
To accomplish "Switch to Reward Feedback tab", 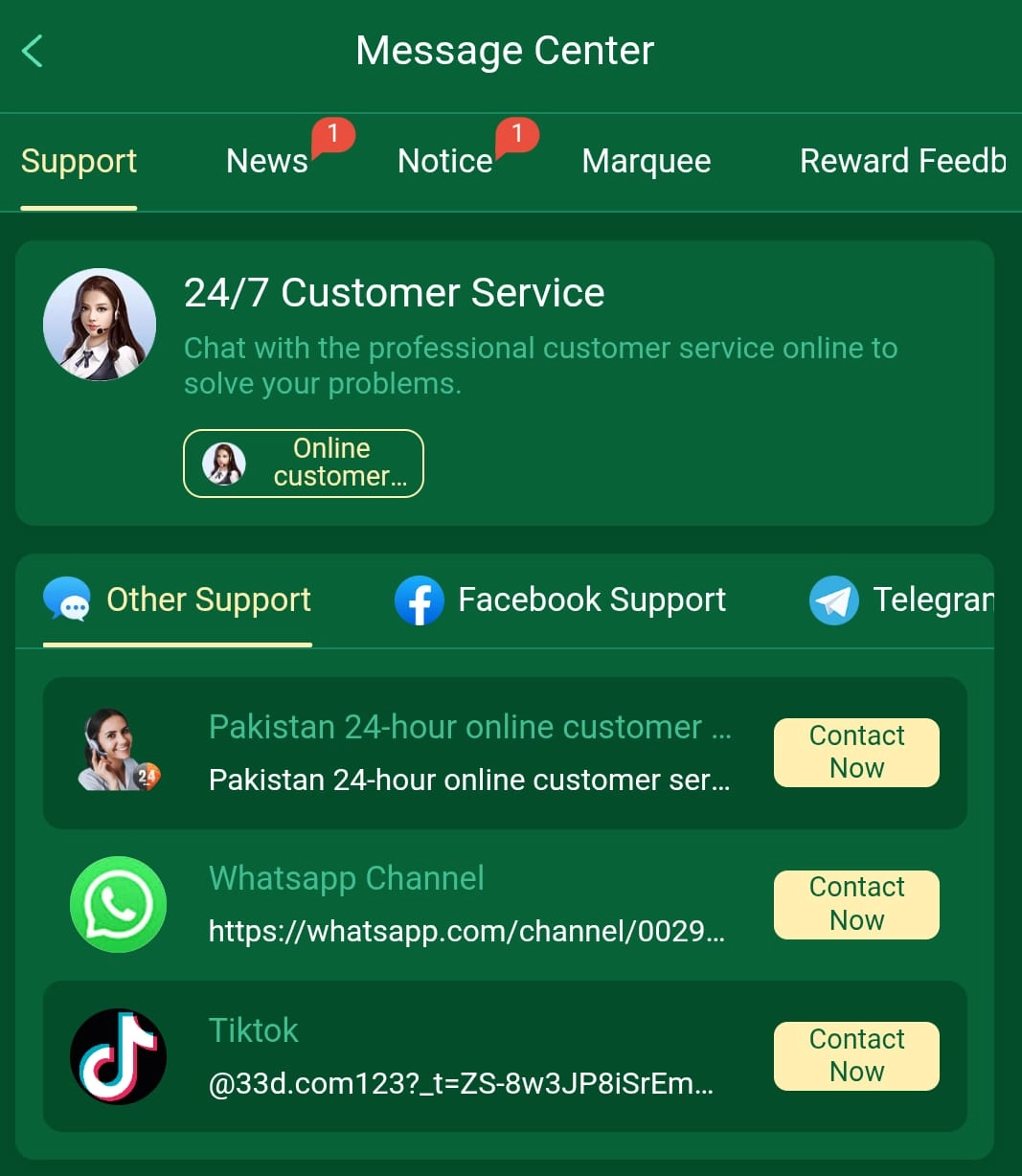I will pos(902,161).
